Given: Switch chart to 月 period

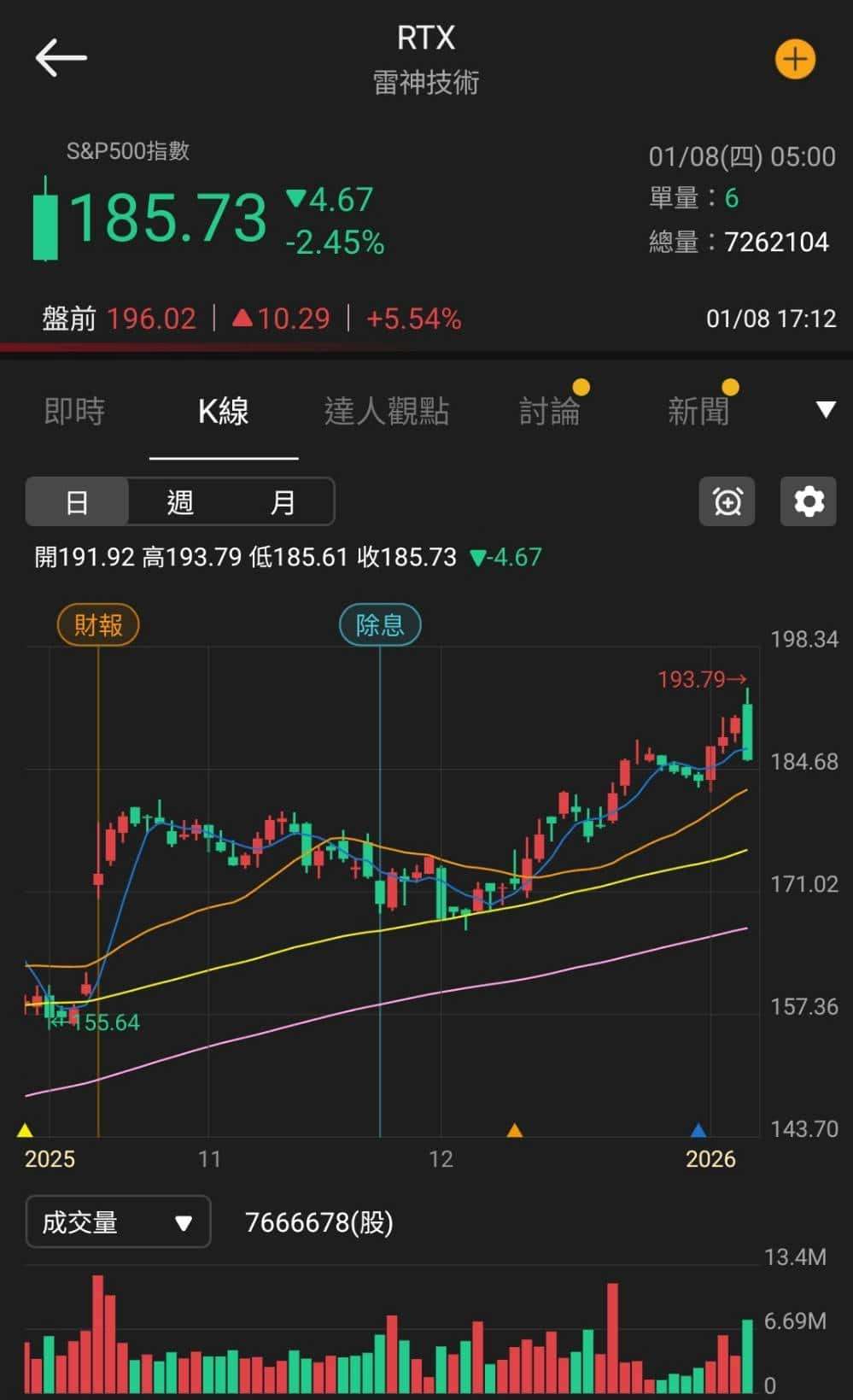Looking at the screenshot, I should [283, 502].
